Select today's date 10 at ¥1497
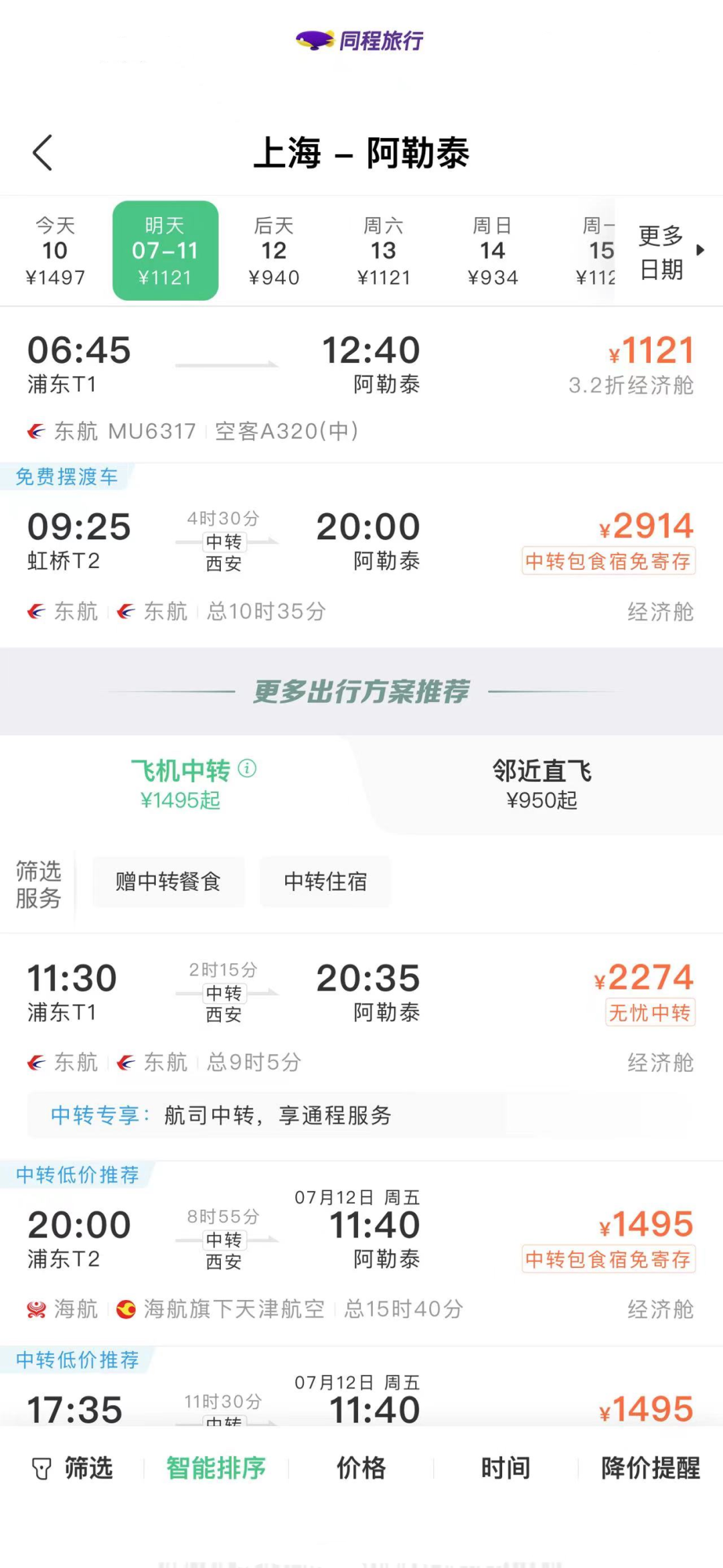Image resolution: width=723 pixels, height=1568 pixels. 55,251
